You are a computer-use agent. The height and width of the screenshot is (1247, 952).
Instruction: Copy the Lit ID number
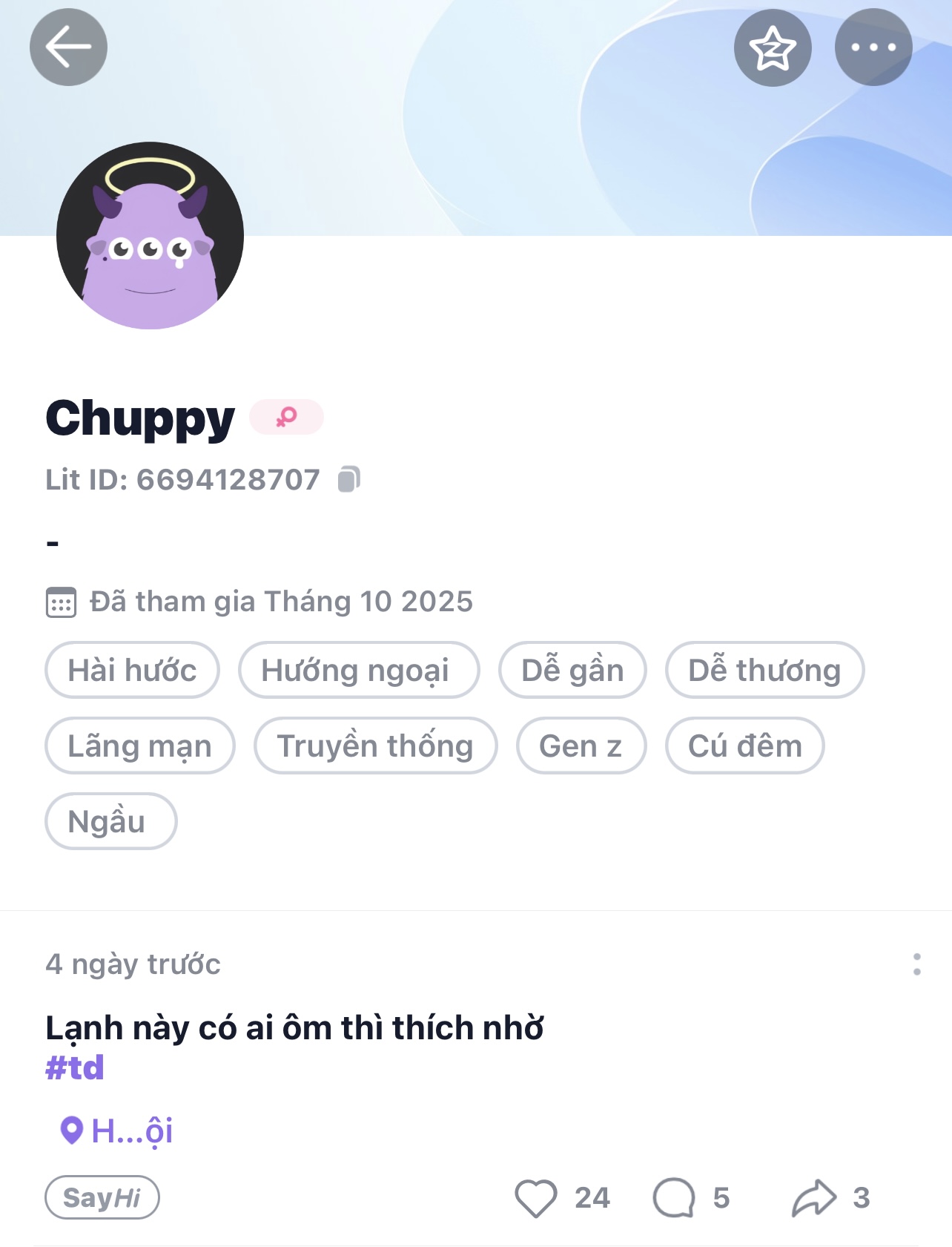point(348,479)
